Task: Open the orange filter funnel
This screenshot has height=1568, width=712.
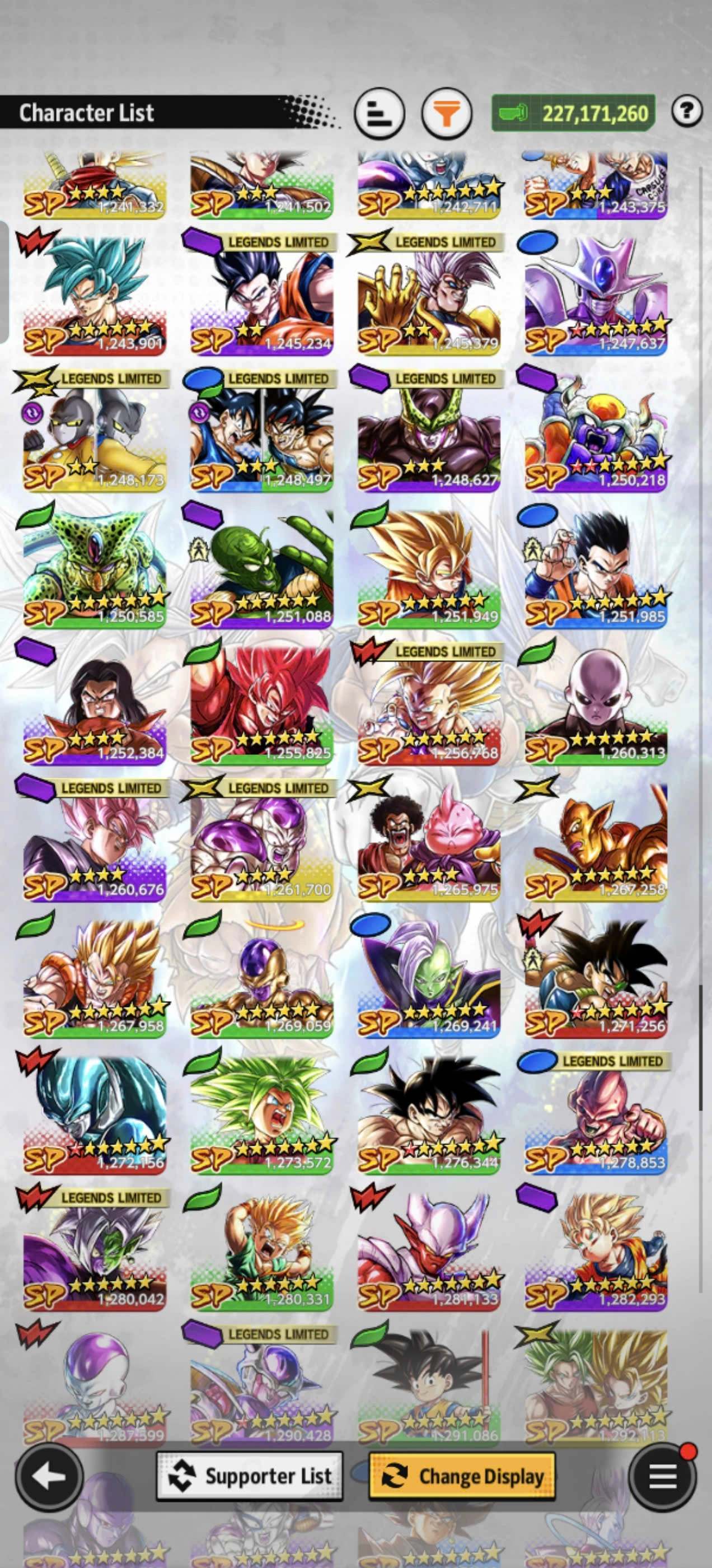Action: (x=447, y=114)
